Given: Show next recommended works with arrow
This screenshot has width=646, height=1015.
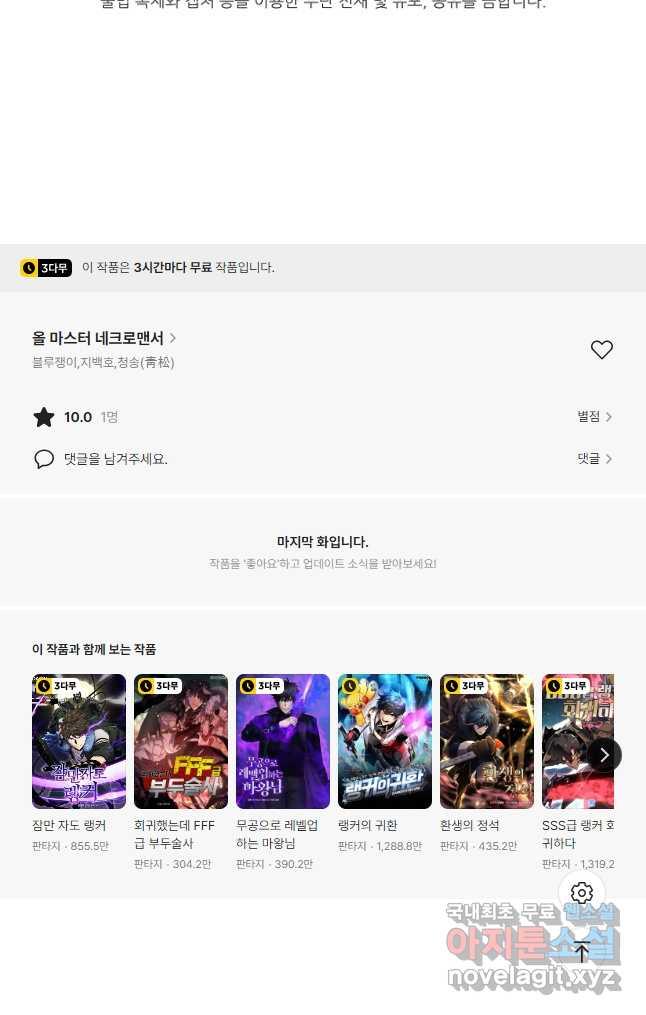Looking at the screenshot, I should click(603, 755).
